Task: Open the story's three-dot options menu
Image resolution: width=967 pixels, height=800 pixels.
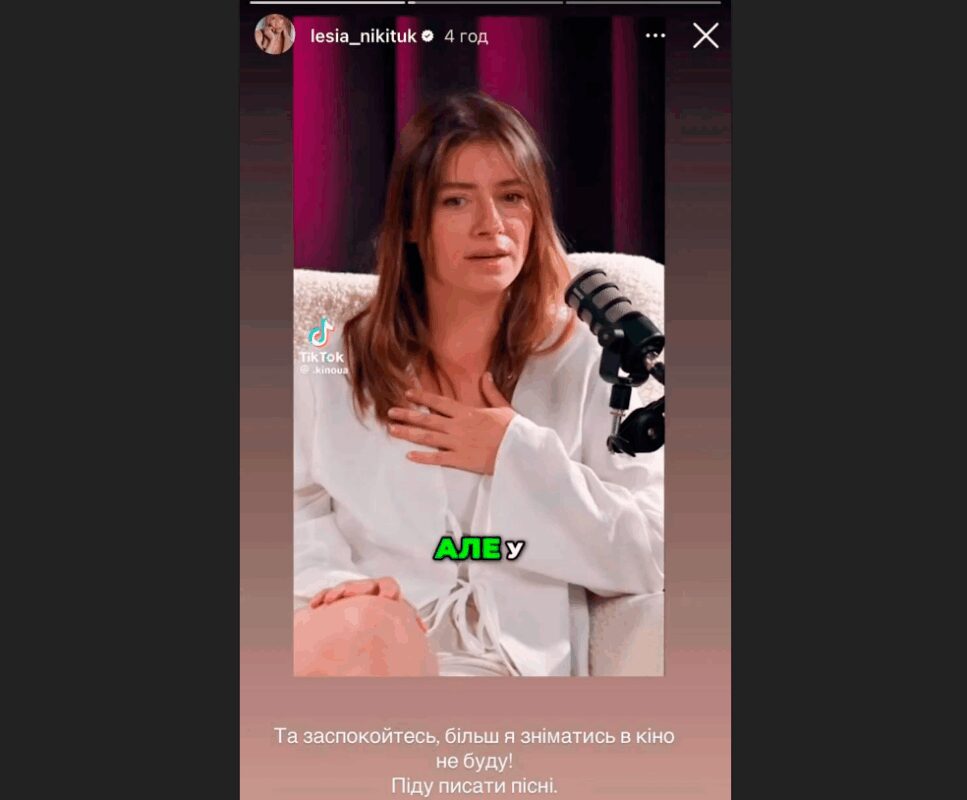Action: (x=655, y=36)
